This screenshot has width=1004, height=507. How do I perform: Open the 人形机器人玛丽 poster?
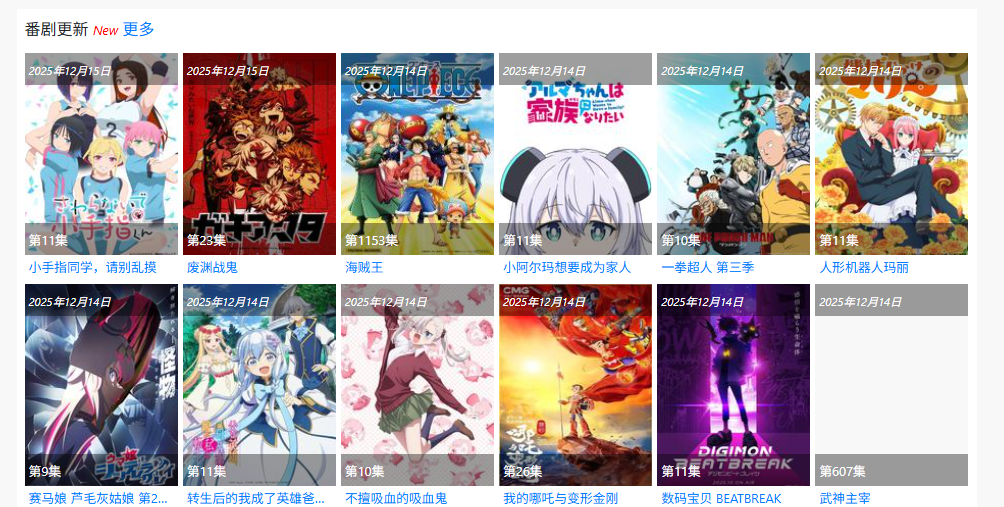(x=891, y=154)
